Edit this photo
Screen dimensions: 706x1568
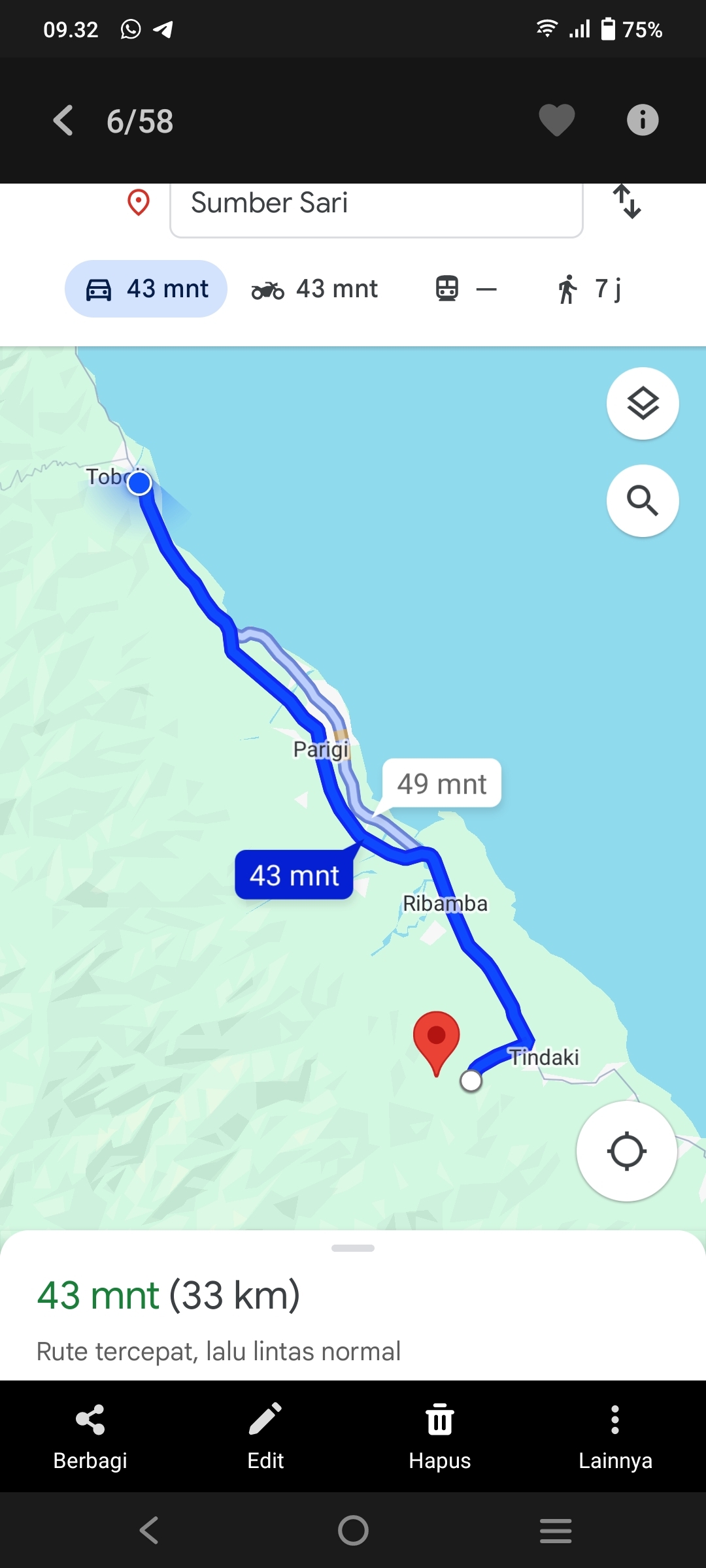[x=265, y=1436]
